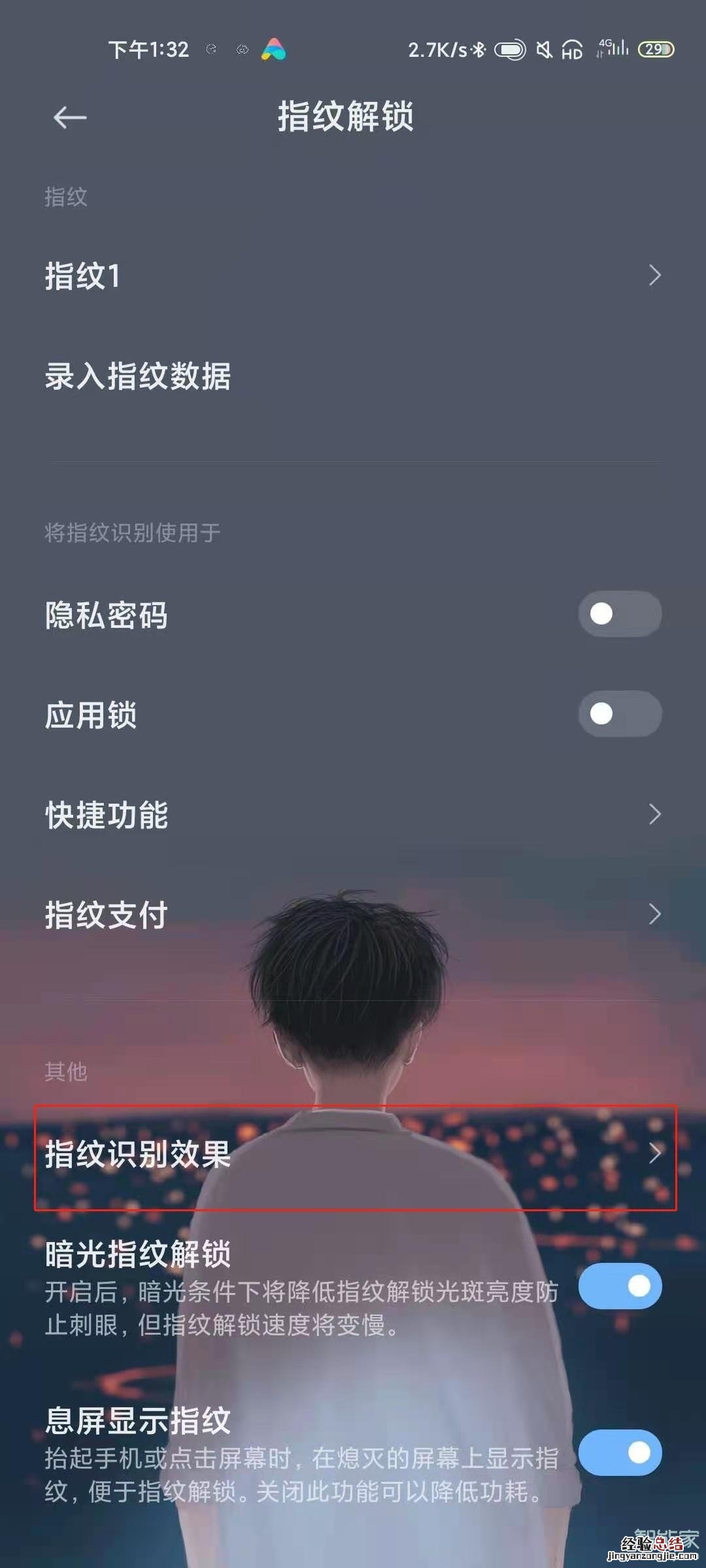Disable the 暗光指纹解锁 switch
Viewport: 706px width, 1568px height.
coord(619,1286)
